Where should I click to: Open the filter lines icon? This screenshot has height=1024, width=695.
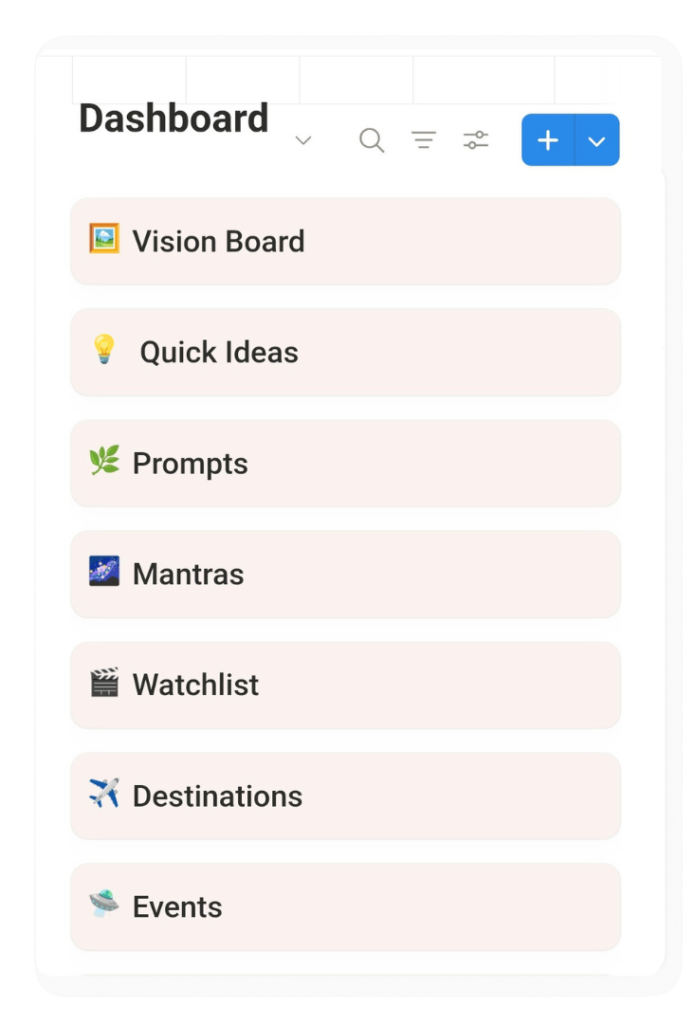pos(424,141)
